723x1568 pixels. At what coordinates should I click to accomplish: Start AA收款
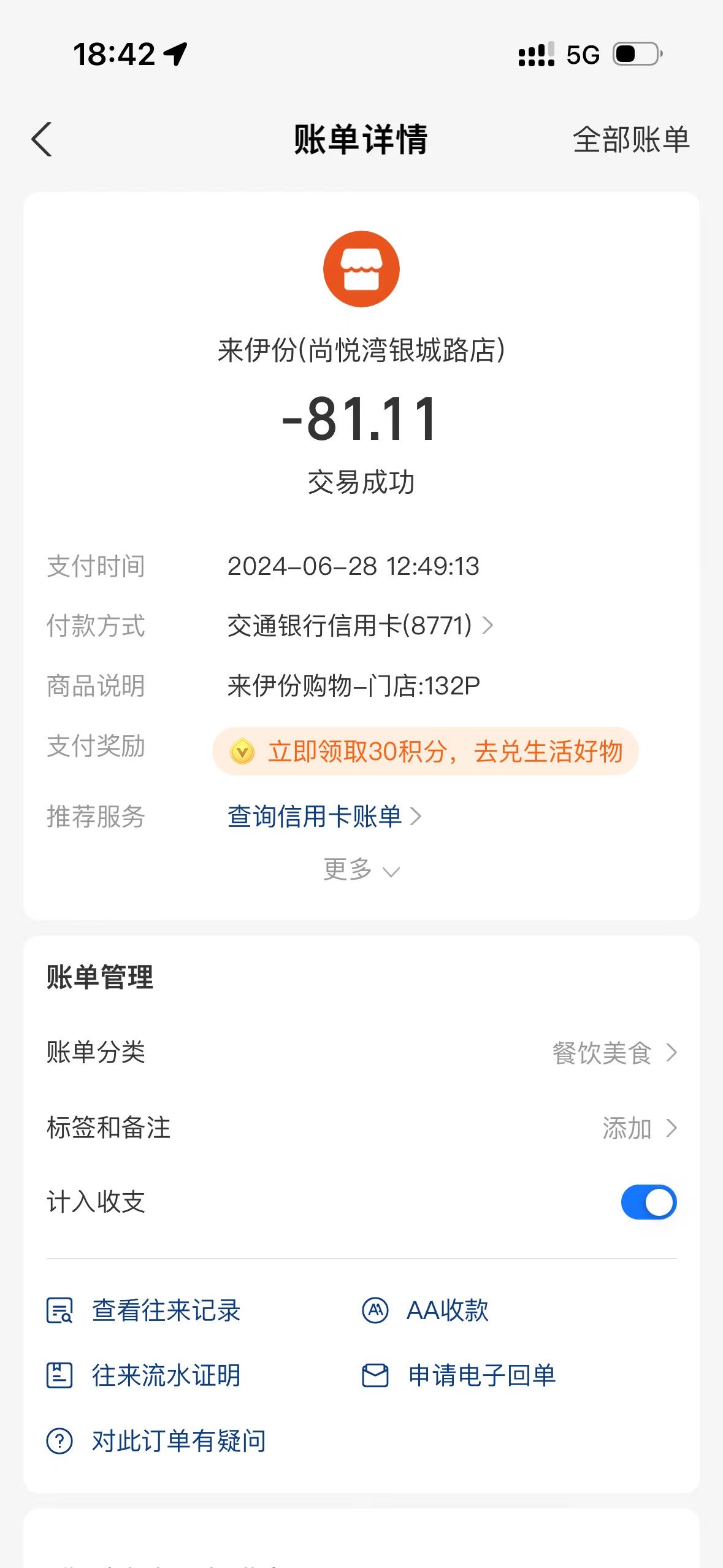tap(425, 1310)
